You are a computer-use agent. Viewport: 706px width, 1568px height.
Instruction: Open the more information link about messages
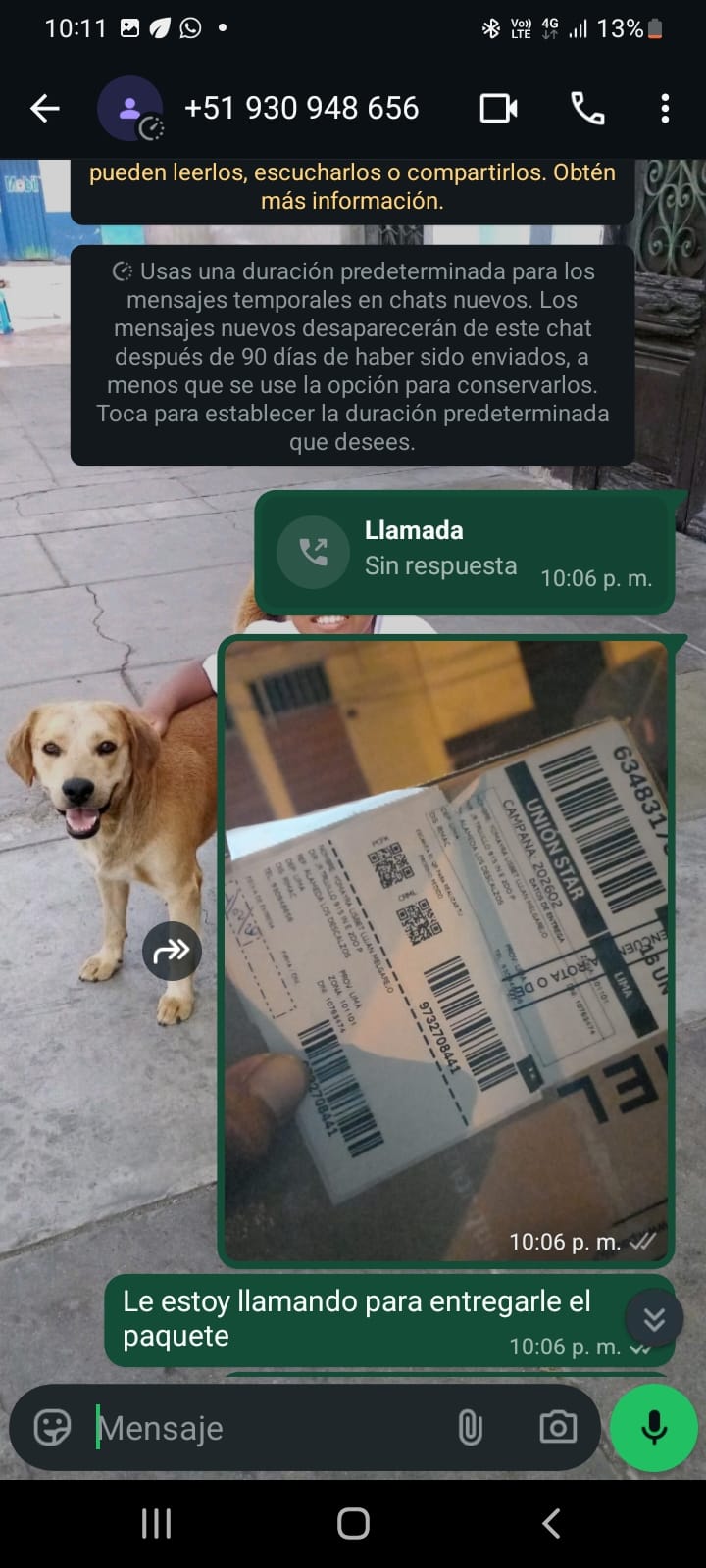click(352, 201)
